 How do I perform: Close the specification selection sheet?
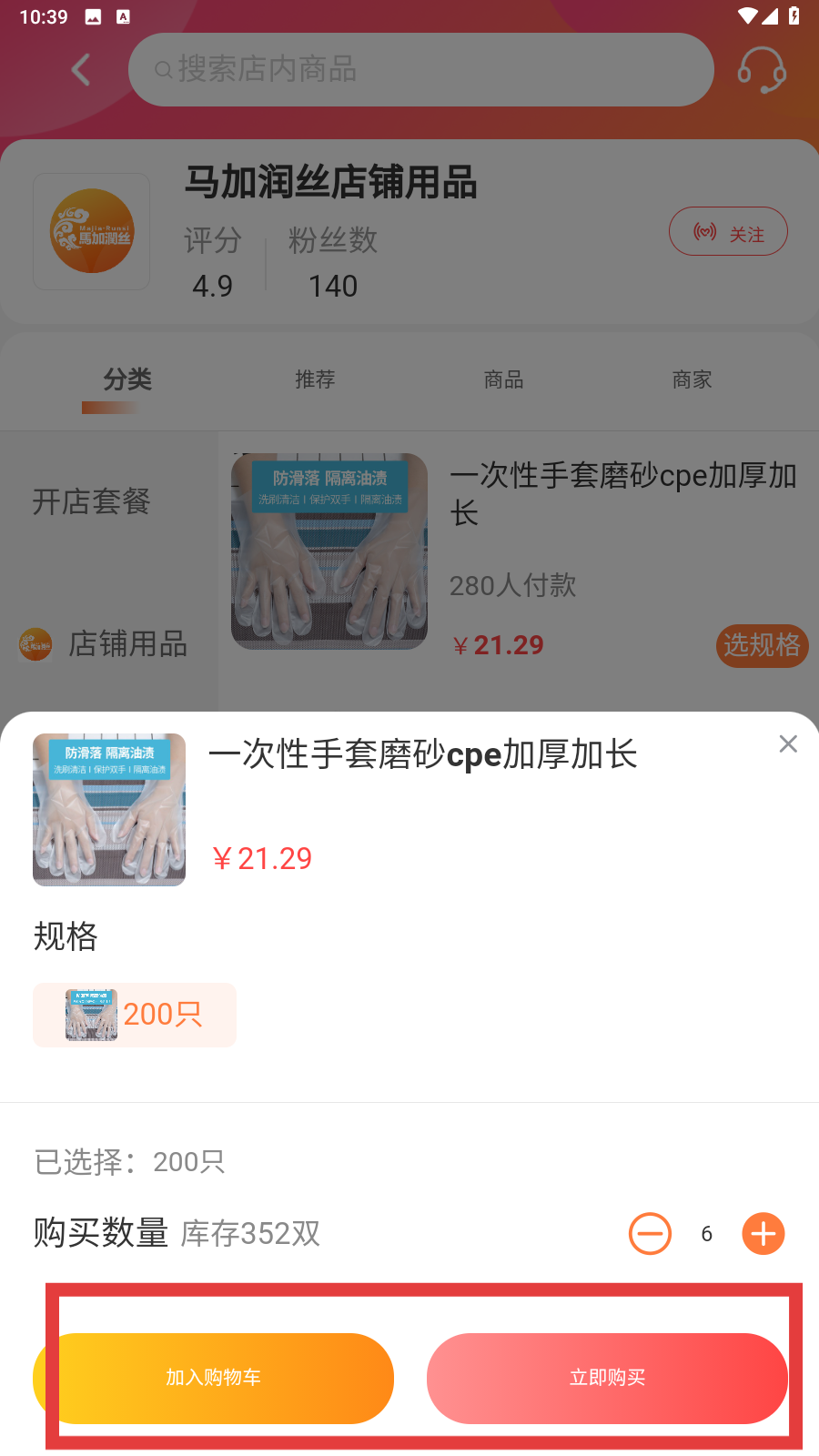tap(788, 744)
